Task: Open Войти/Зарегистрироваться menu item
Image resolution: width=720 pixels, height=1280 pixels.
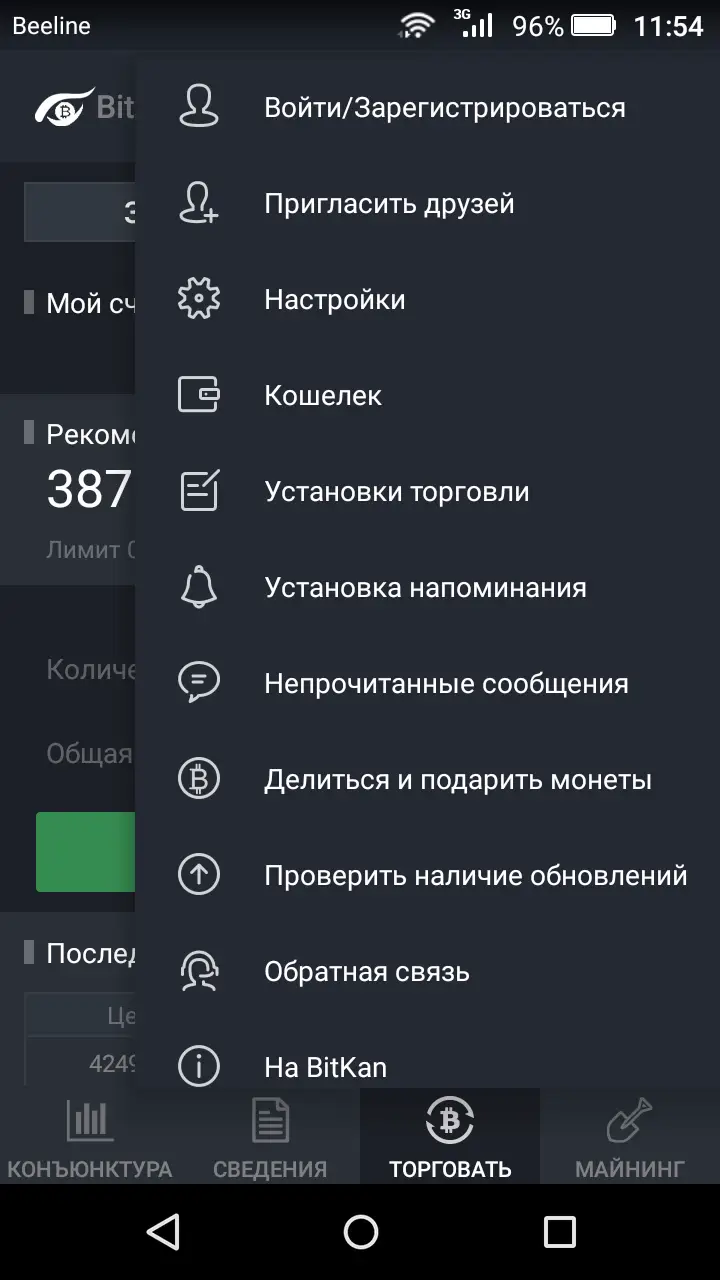Action: click(x=427, y=107)
